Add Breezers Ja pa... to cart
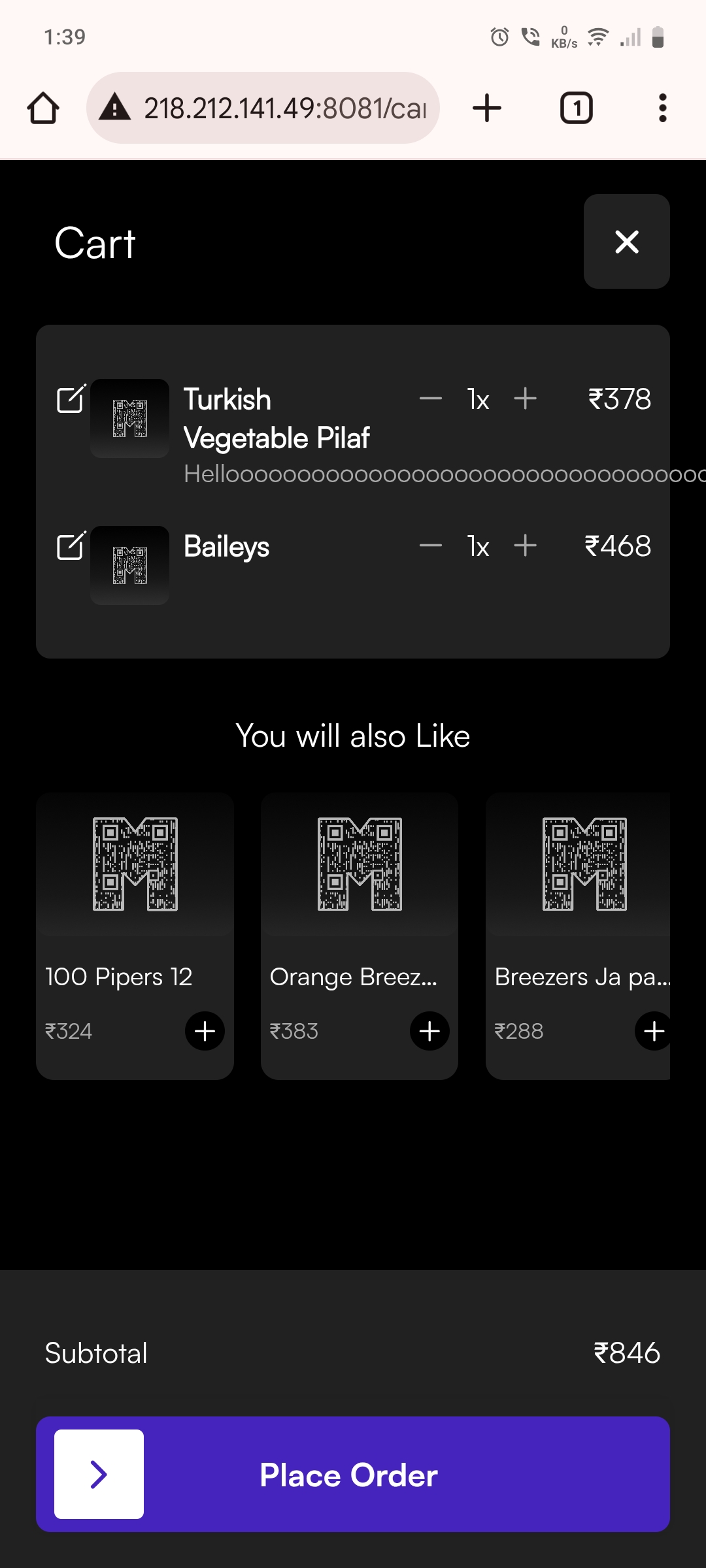The width and height of the screenshot is (706, 1568). (x=653, y=1031)
